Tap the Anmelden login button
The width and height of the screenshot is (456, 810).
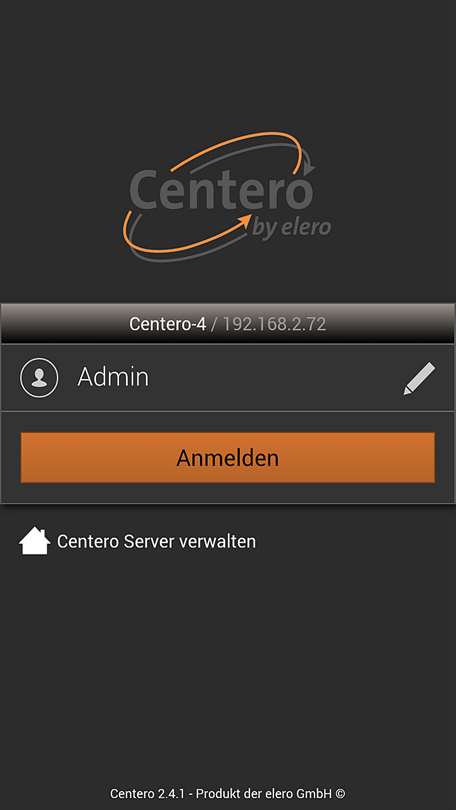pyautogui.click(x=228, y=458)
